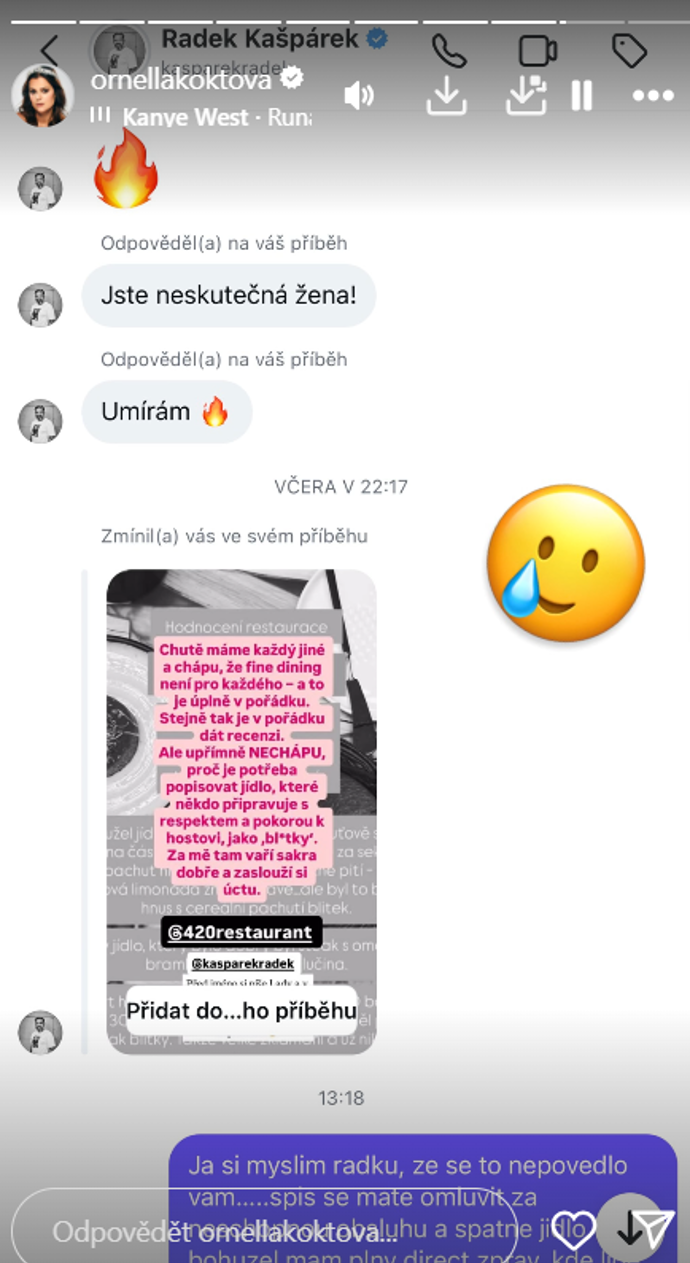Open the three-dot more options menu
Viewport: 690px width, 1263px height.
click(653, 96)
